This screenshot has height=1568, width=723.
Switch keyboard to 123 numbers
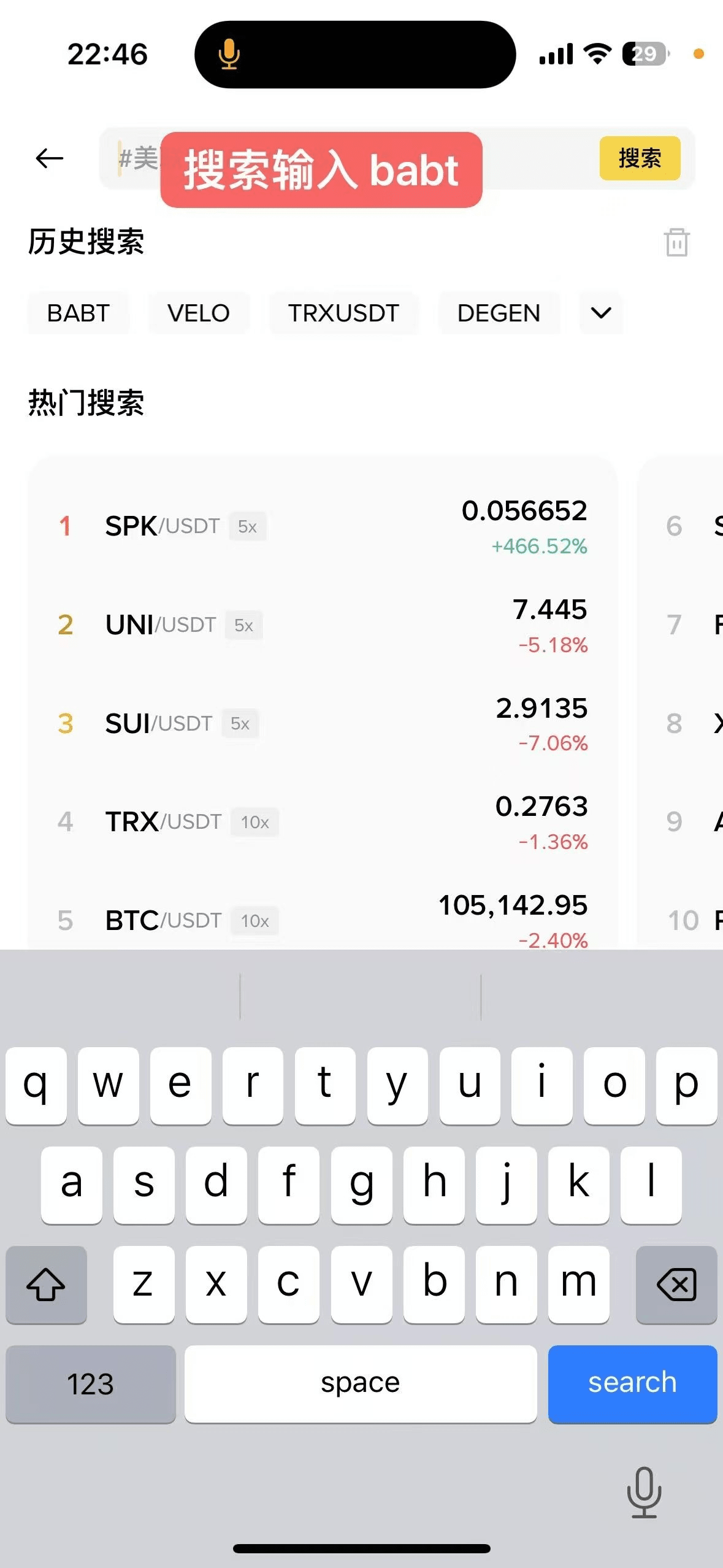(91, 1383)
